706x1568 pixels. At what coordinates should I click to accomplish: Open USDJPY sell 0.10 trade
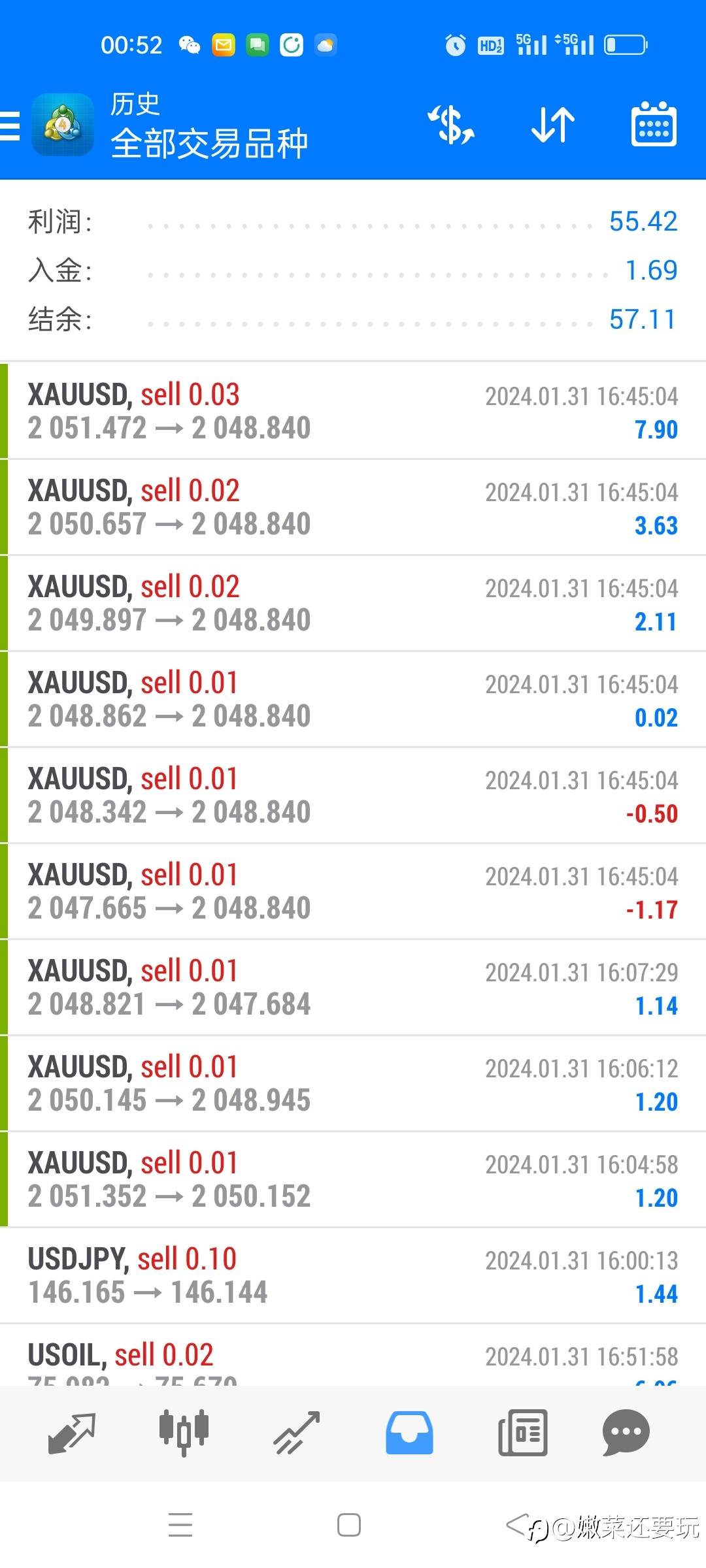pyautogui.click(x=353, y=1275)
